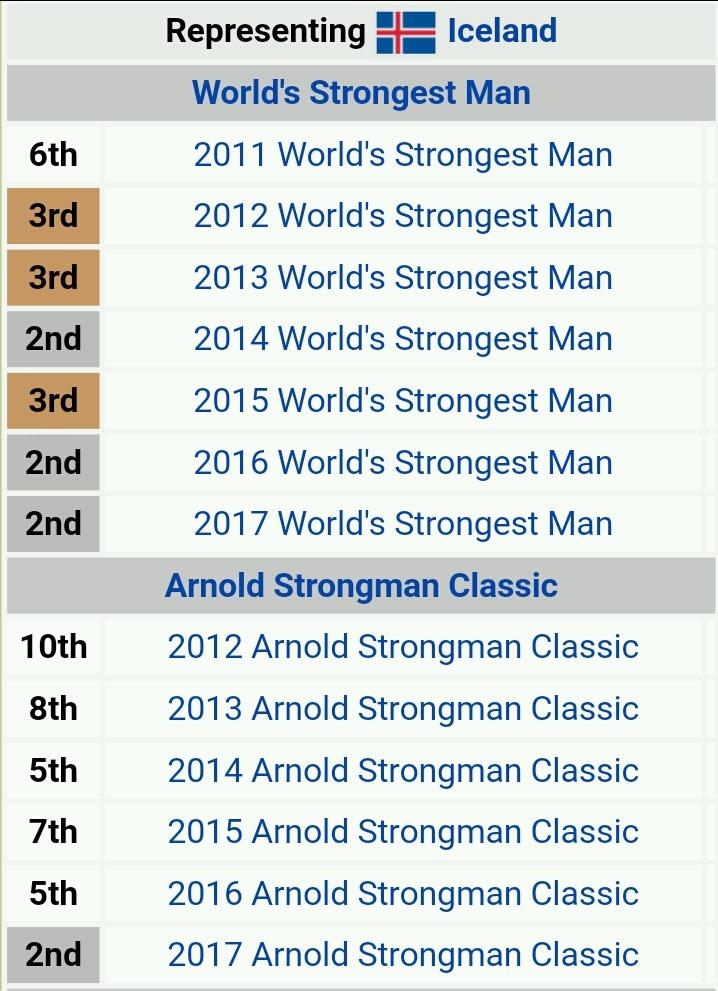Open 2012 World's Strongest Man link

(403, 216)
